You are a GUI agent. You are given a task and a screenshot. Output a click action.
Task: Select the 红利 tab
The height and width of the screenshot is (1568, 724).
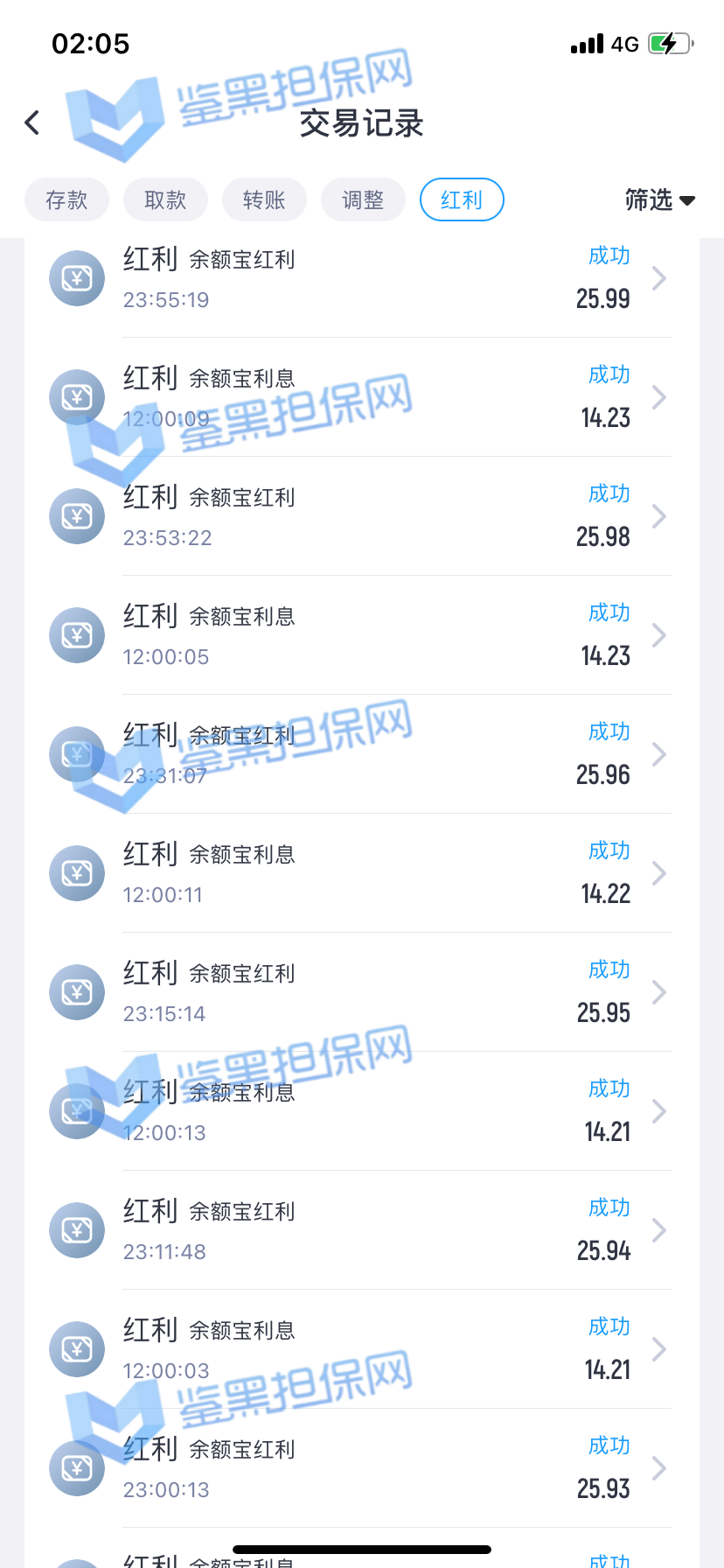(462, 200)
